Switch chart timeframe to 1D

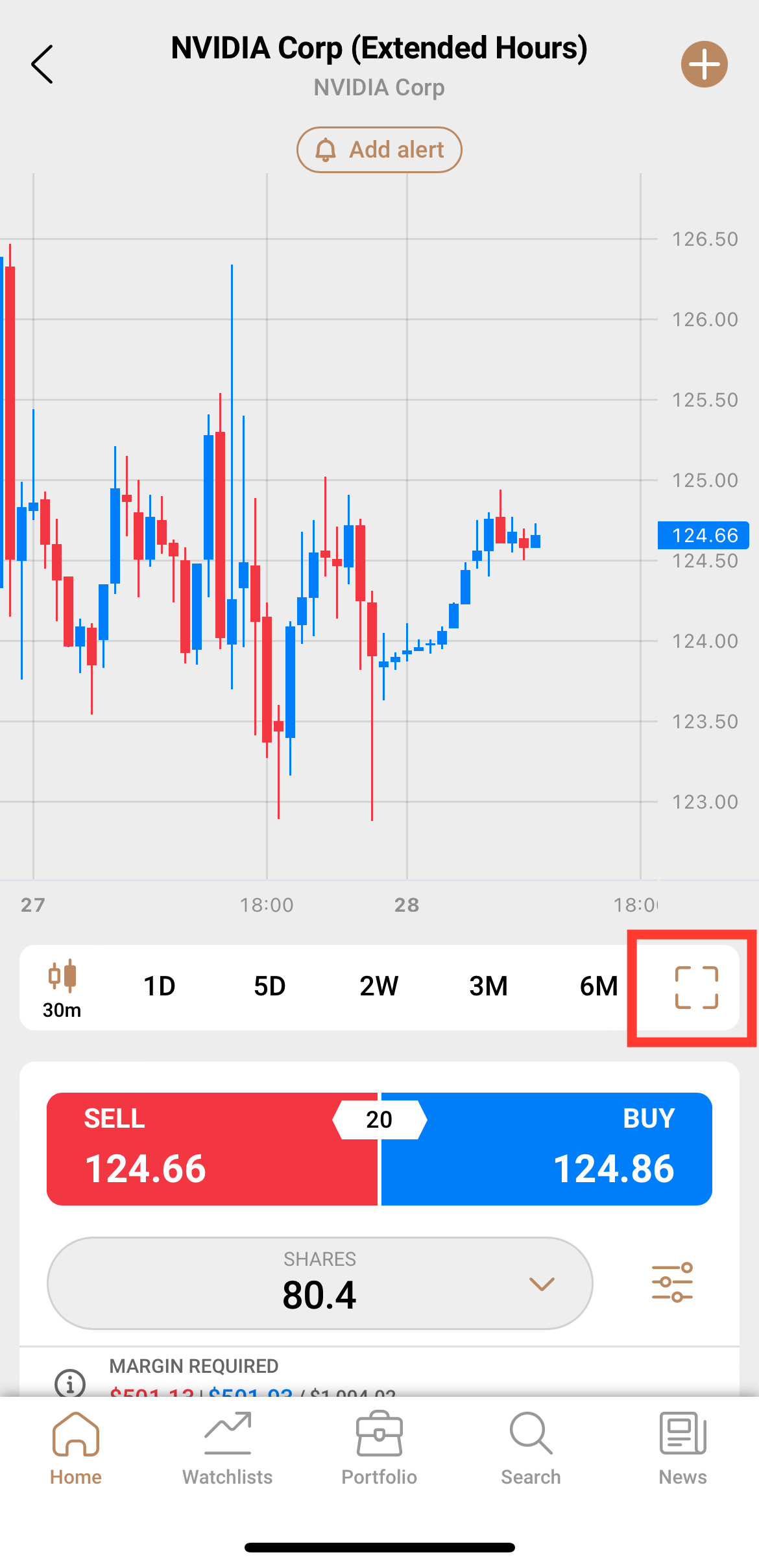pyautogui.click(x=160, y=986)
